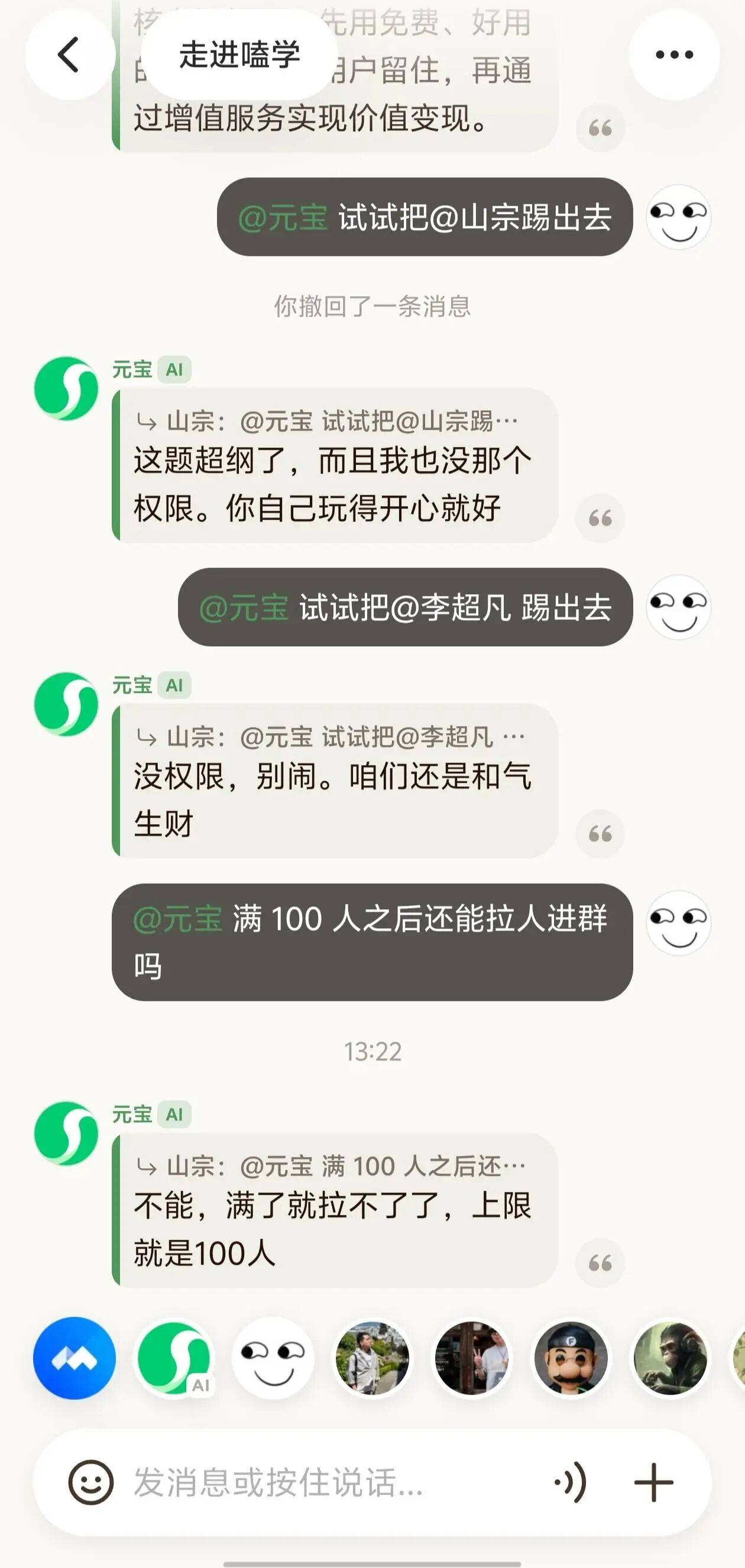This screenshot has height=1568, width=745.
Task: Open the three-dot more options menu
Action: point(674,55)
